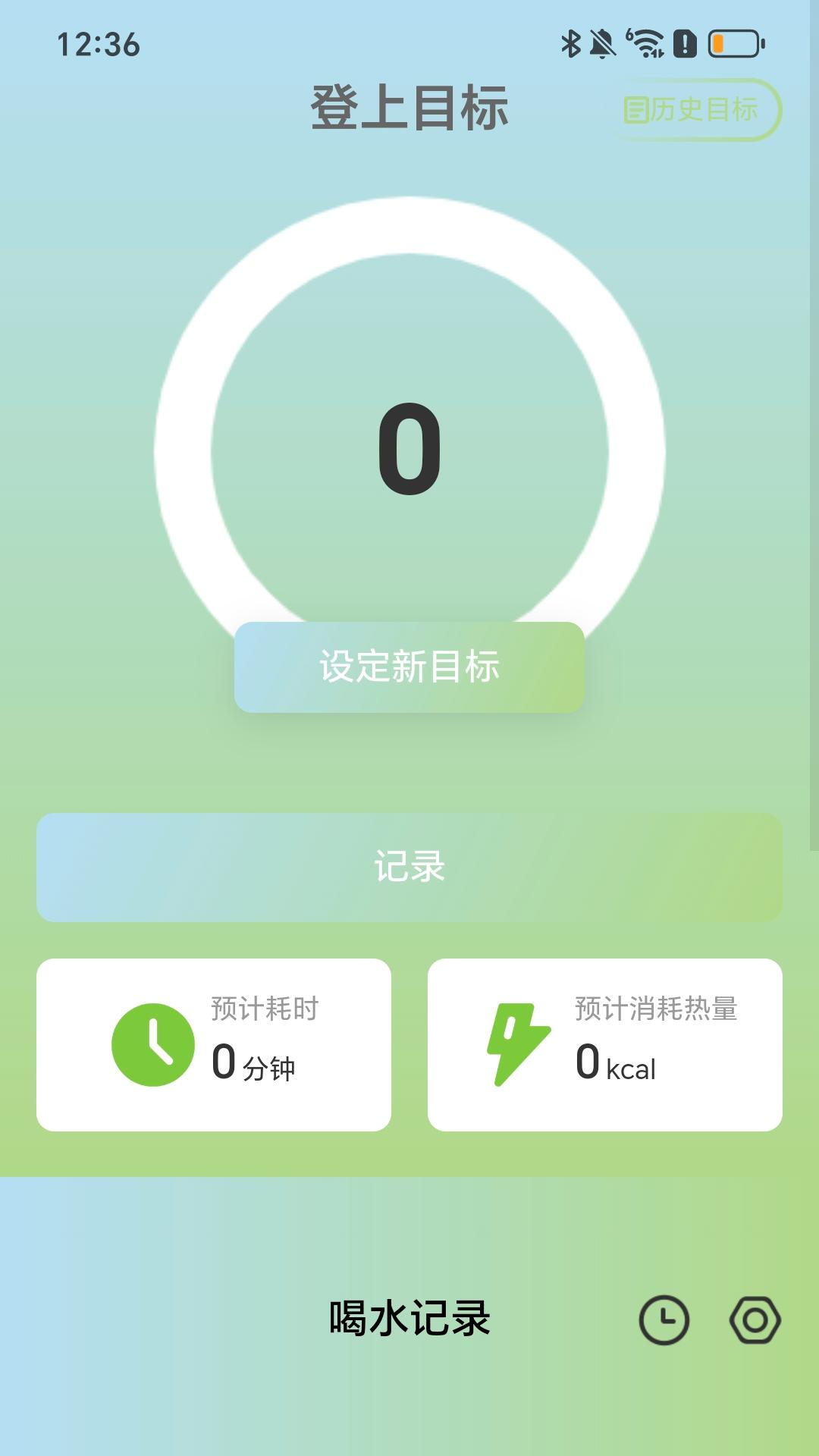The image size is (819, 1456).
Task: Select the 喝水记录 section label
Action: tap(409, 1315)
